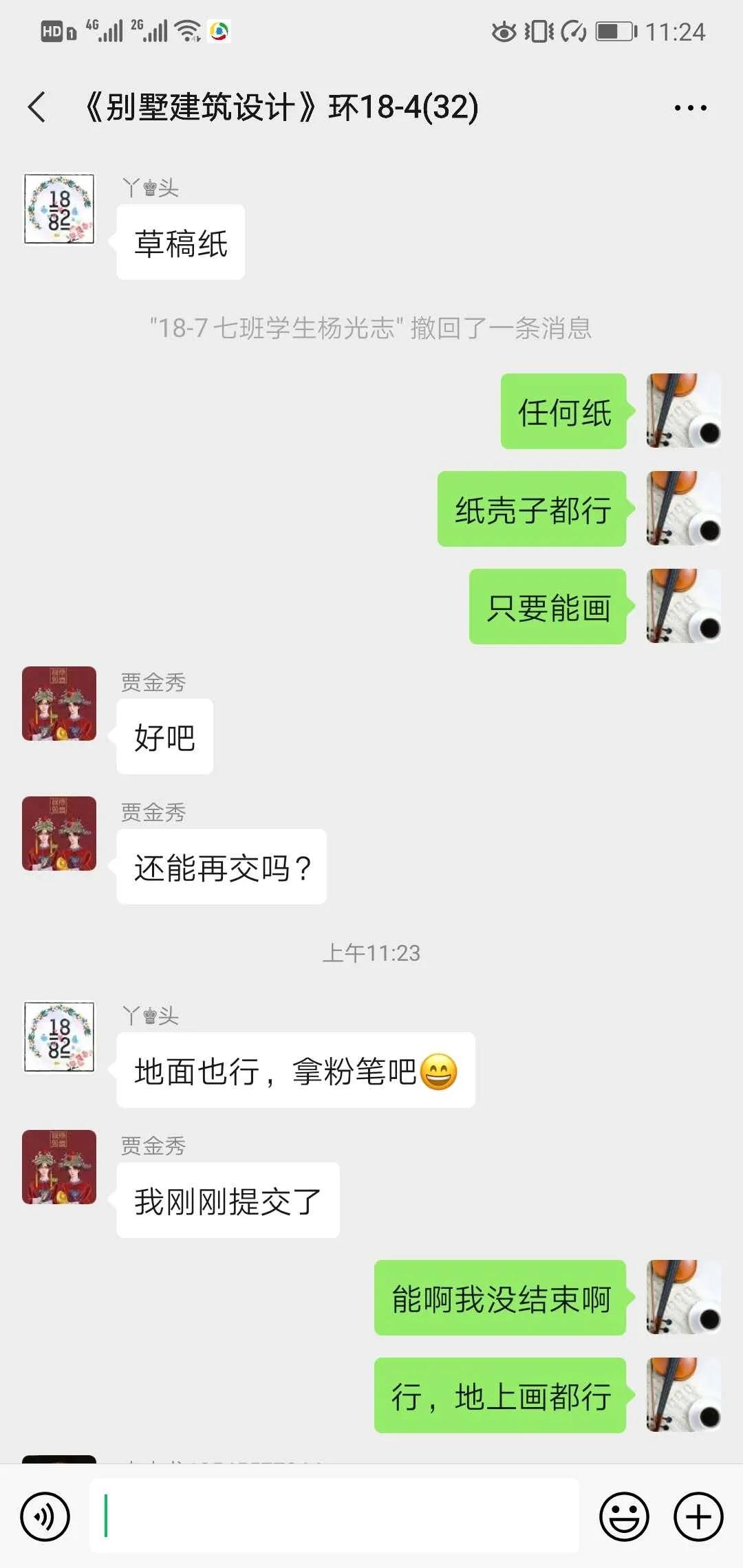
Task: Open 丫头's avatar beside 草稿纸 message
Action: [x=59, y=208]
